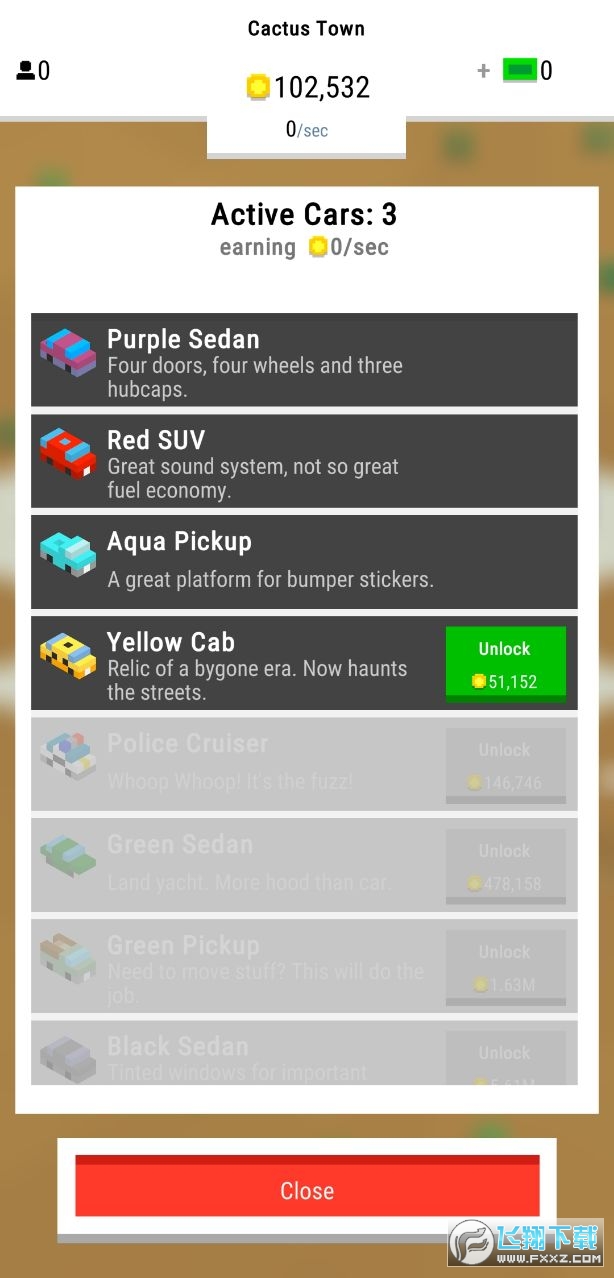
Task: Close the Active Cars panel
Action: coord(307,1189)
